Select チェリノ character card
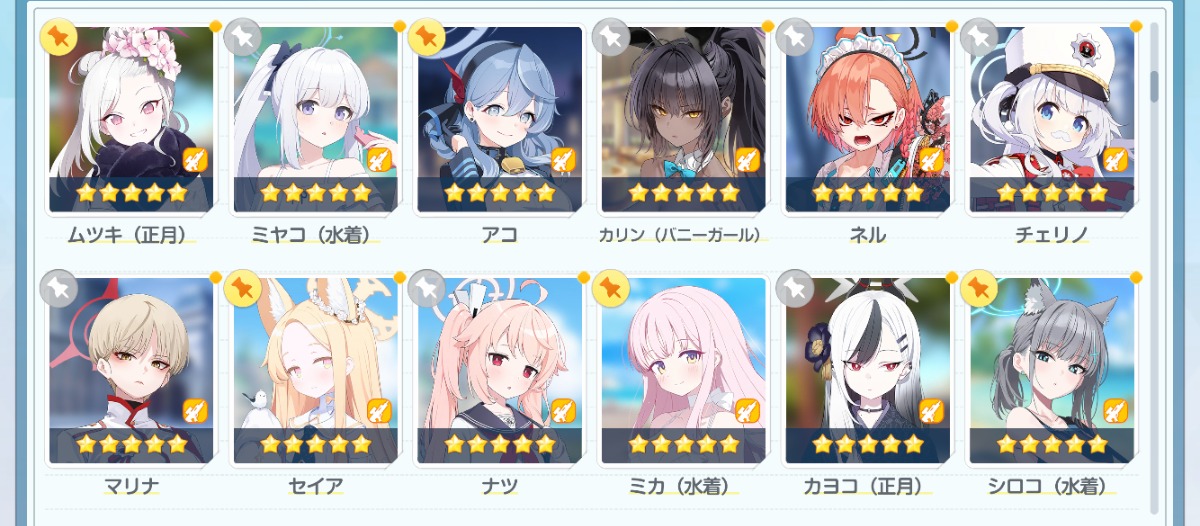The image size is (1200, 526). pos(1051,120)
